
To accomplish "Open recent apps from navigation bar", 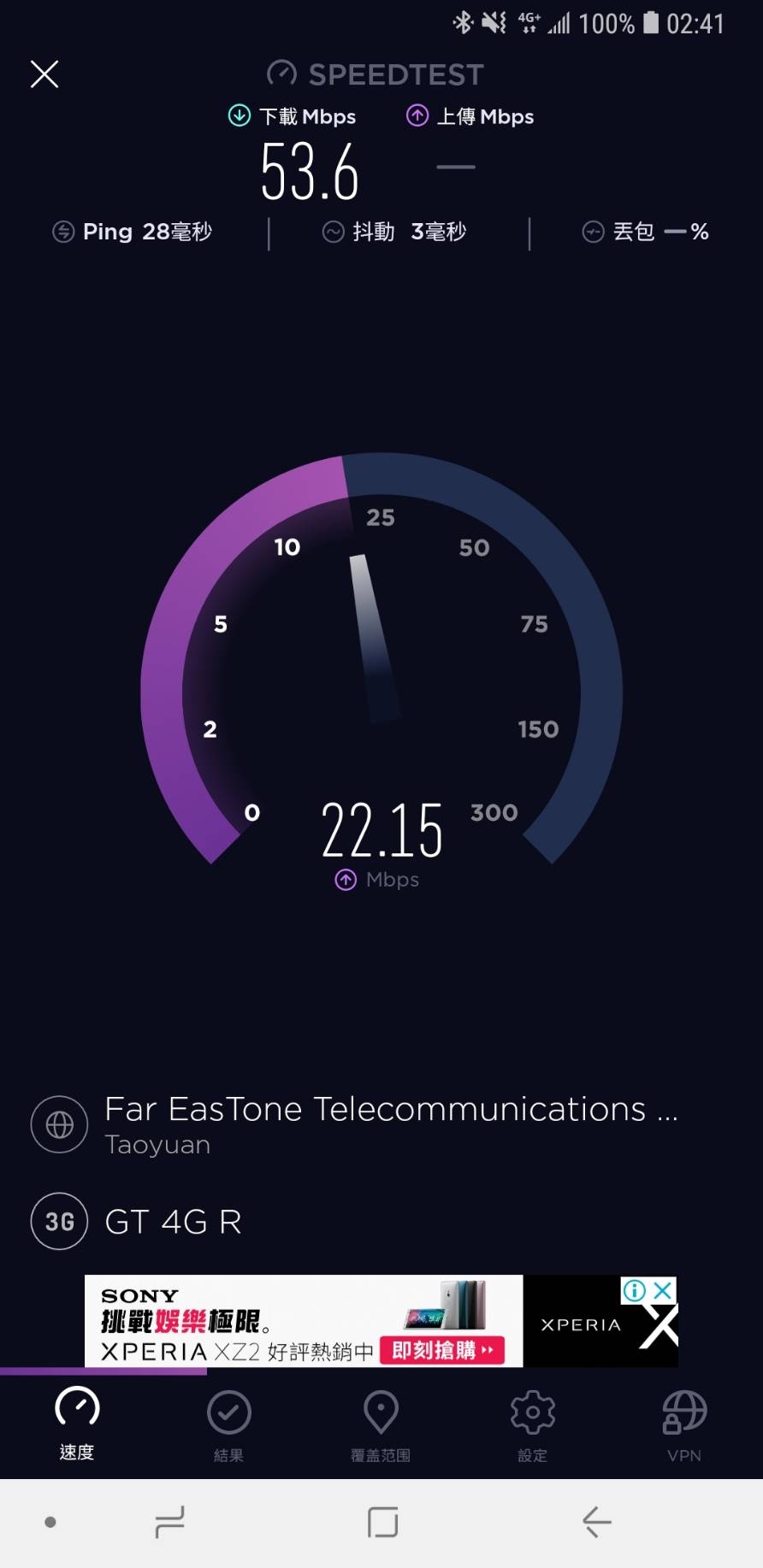I will click(169, 1522).
